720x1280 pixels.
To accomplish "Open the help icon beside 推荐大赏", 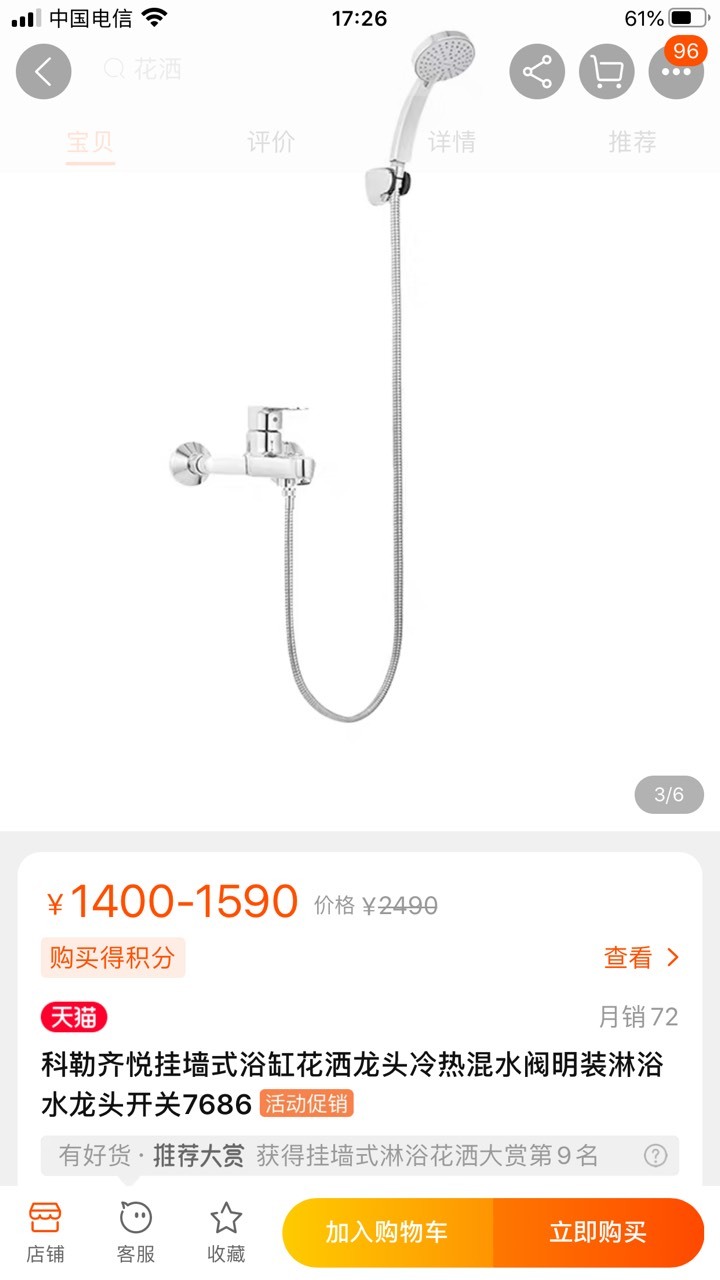I will tap(655, 1156).
